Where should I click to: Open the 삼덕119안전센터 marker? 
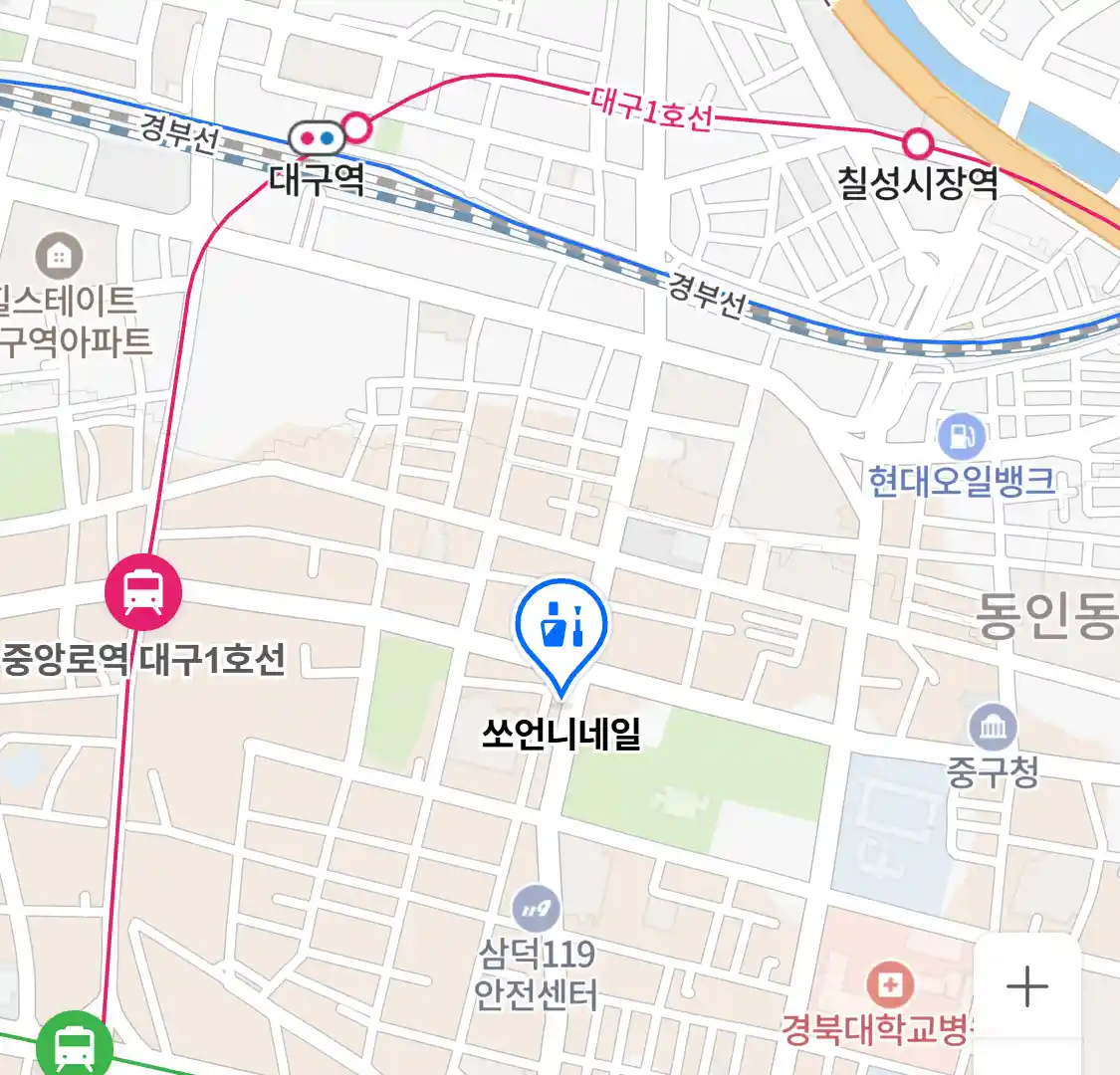[536, 908]
